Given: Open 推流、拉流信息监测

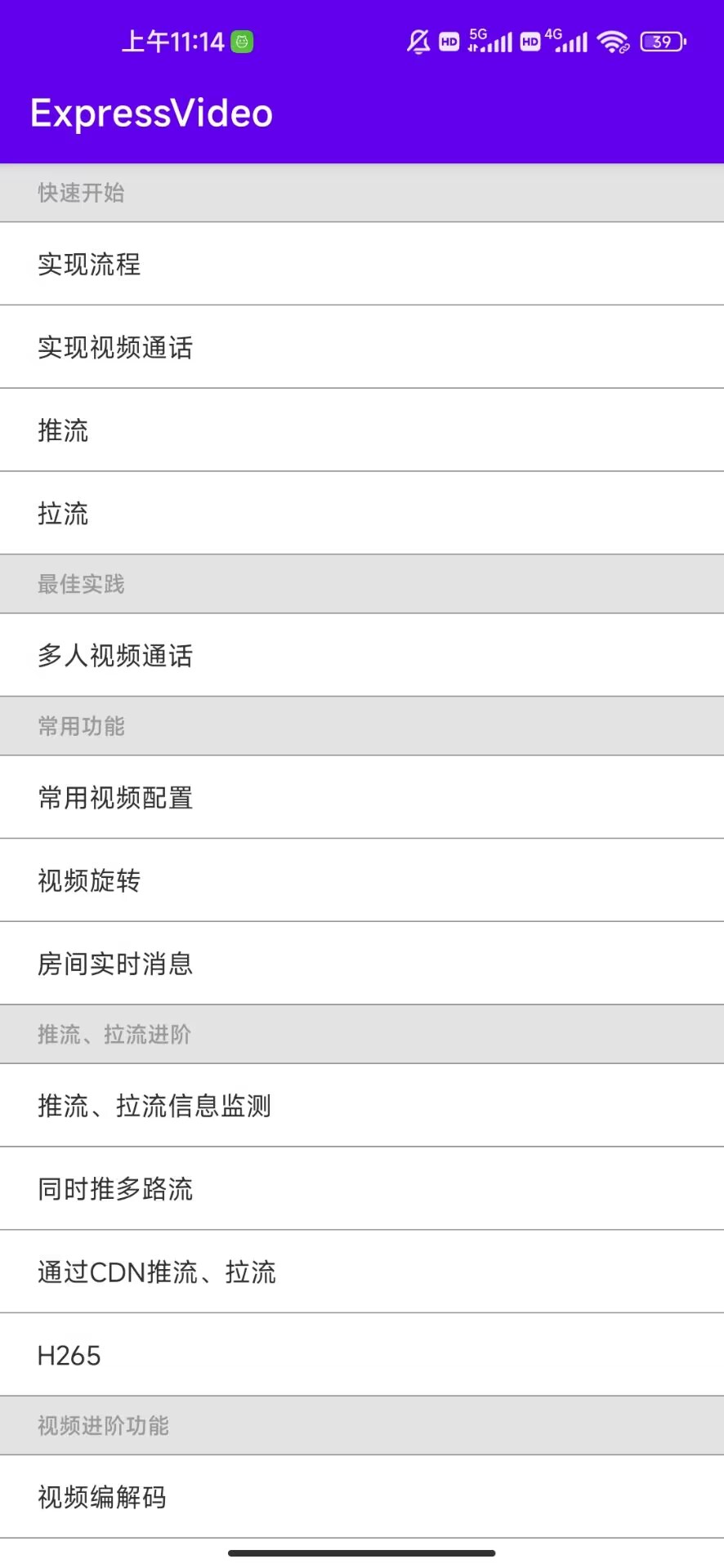Looking at the screenshot, I should [154, 1107].
